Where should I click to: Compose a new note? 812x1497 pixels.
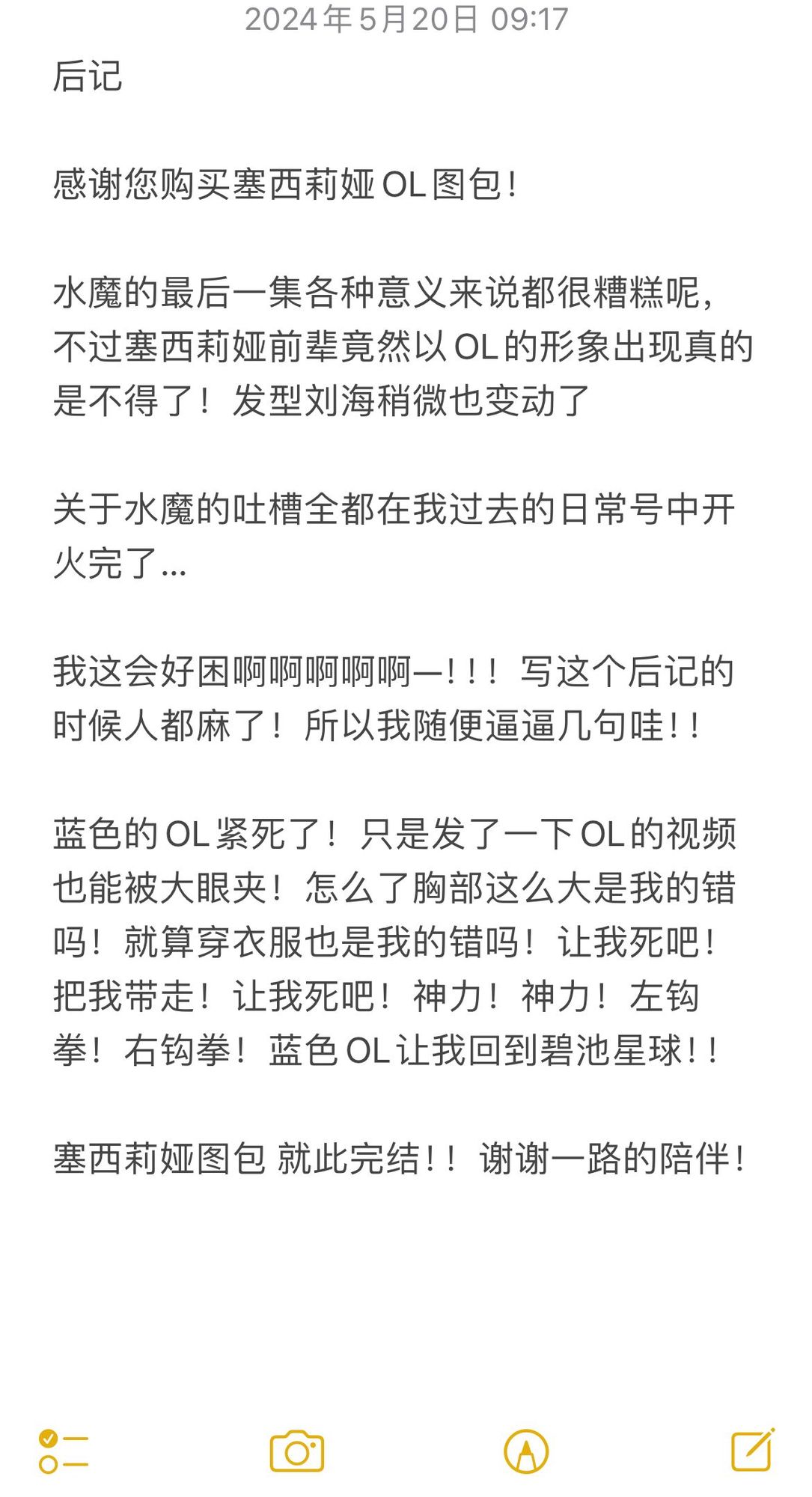pyautogui.click(x=752, y=1450)
